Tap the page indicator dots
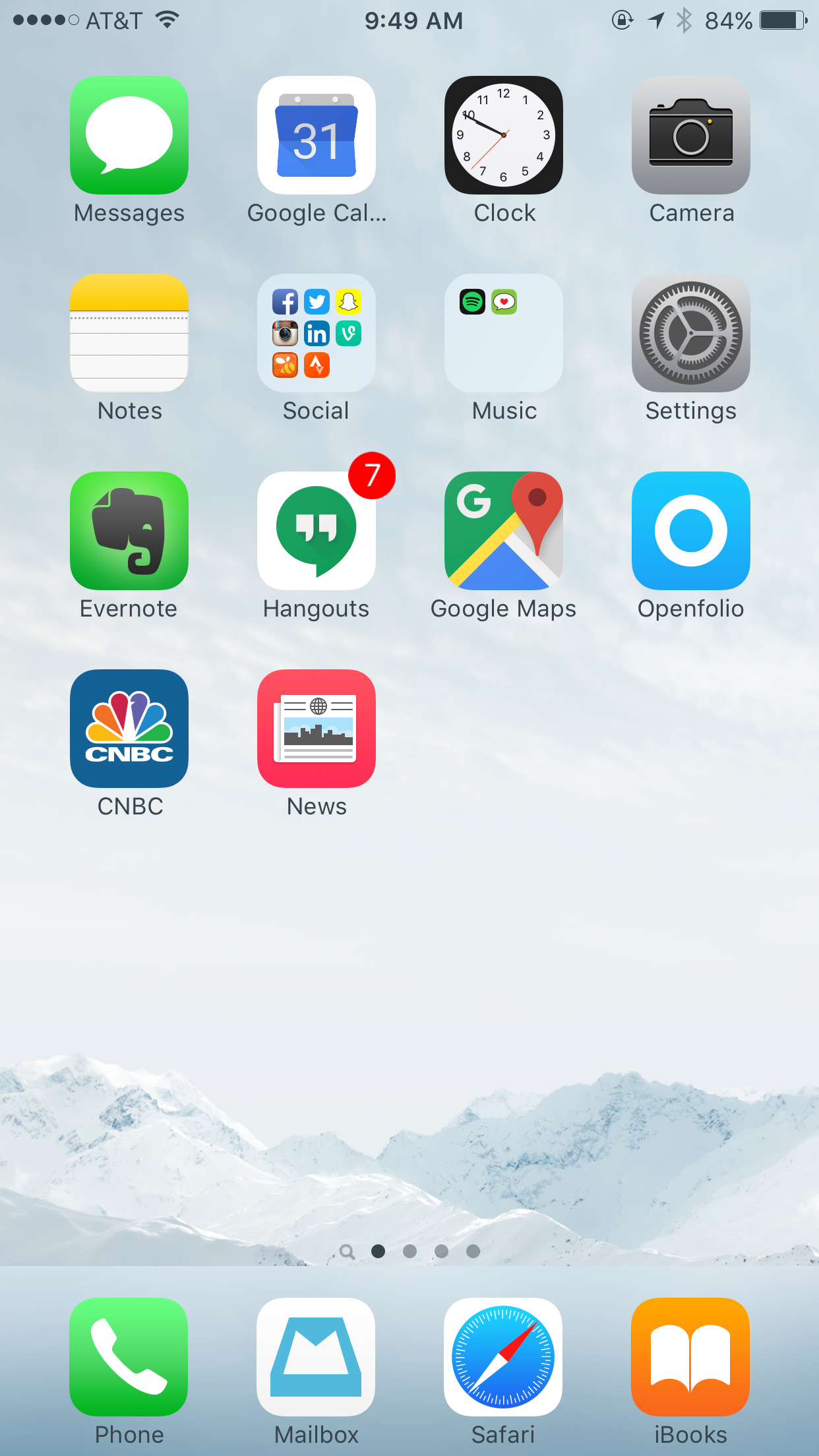 tap(409, 1251)
